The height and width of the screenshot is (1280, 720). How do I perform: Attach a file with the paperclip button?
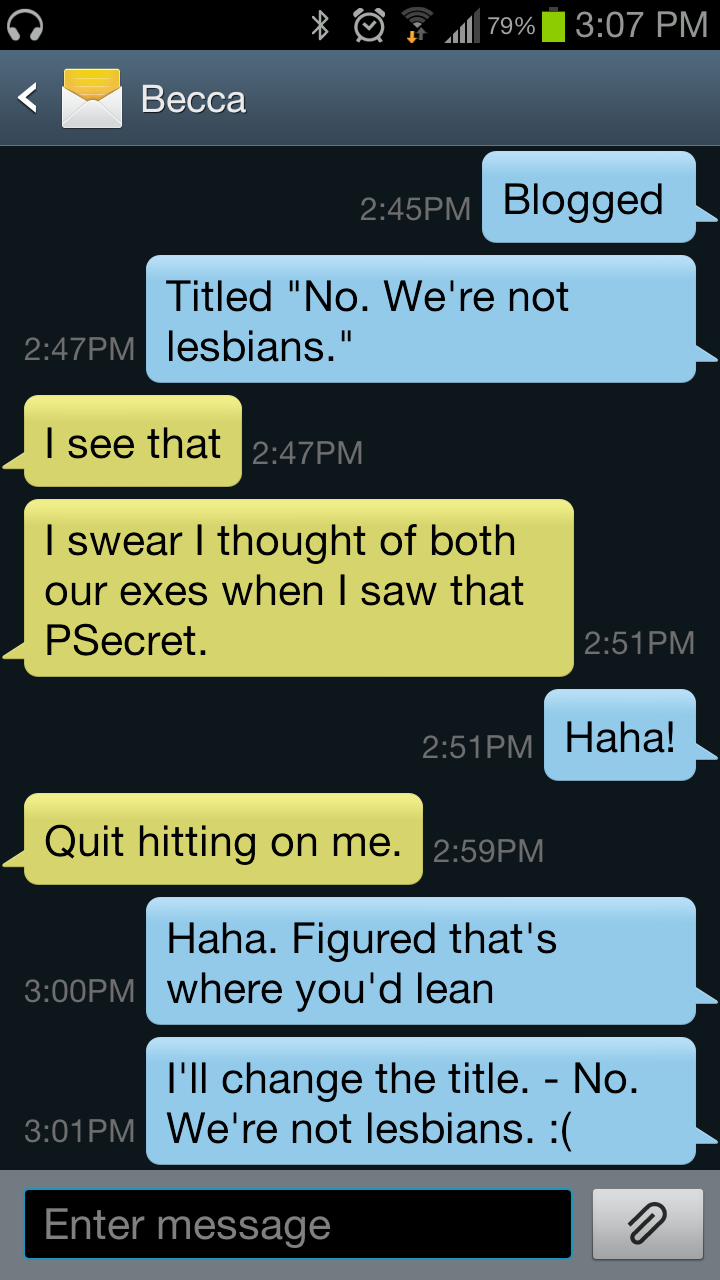pos(647,1224)
